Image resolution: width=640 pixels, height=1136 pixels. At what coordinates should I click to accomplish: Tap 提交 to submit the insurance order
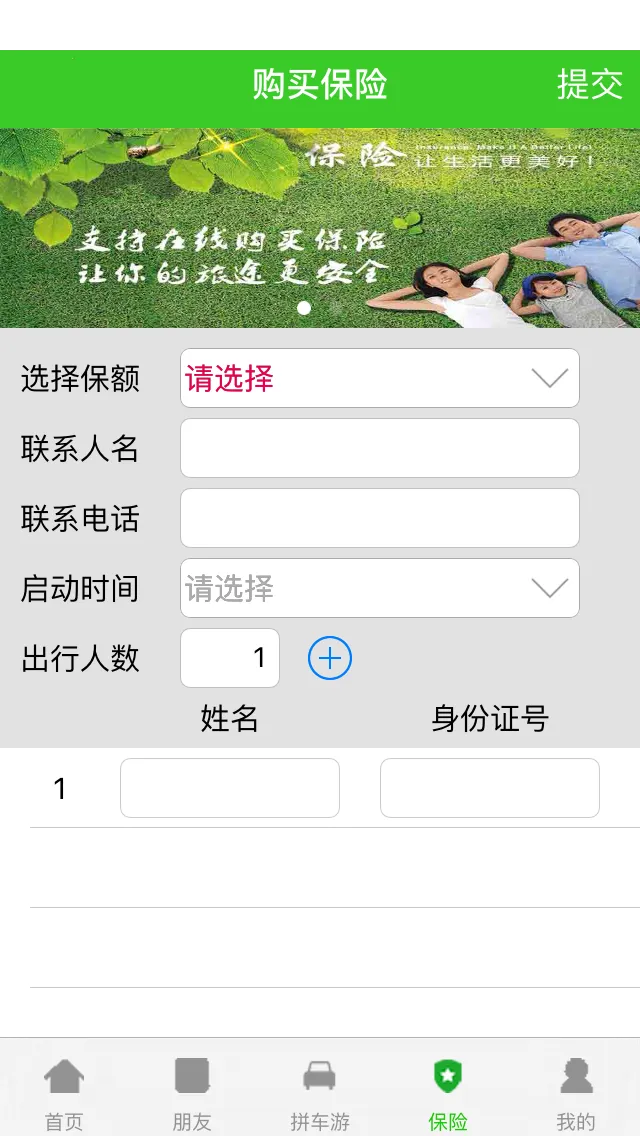click(589, 85)
